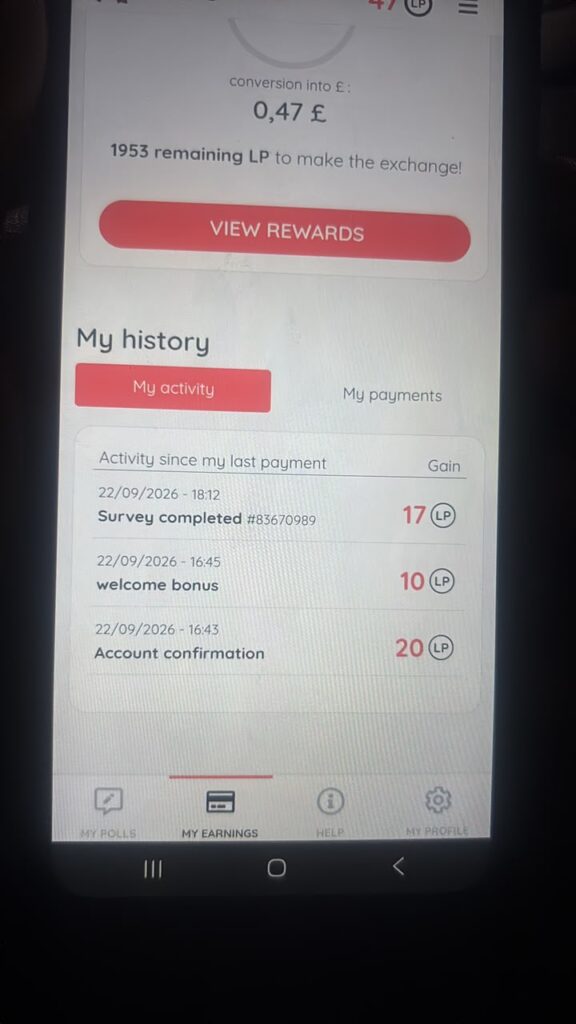This screenshot has height=1024, width=576.
Task: Open My Profile settings
Action: [x=438, y=811]
